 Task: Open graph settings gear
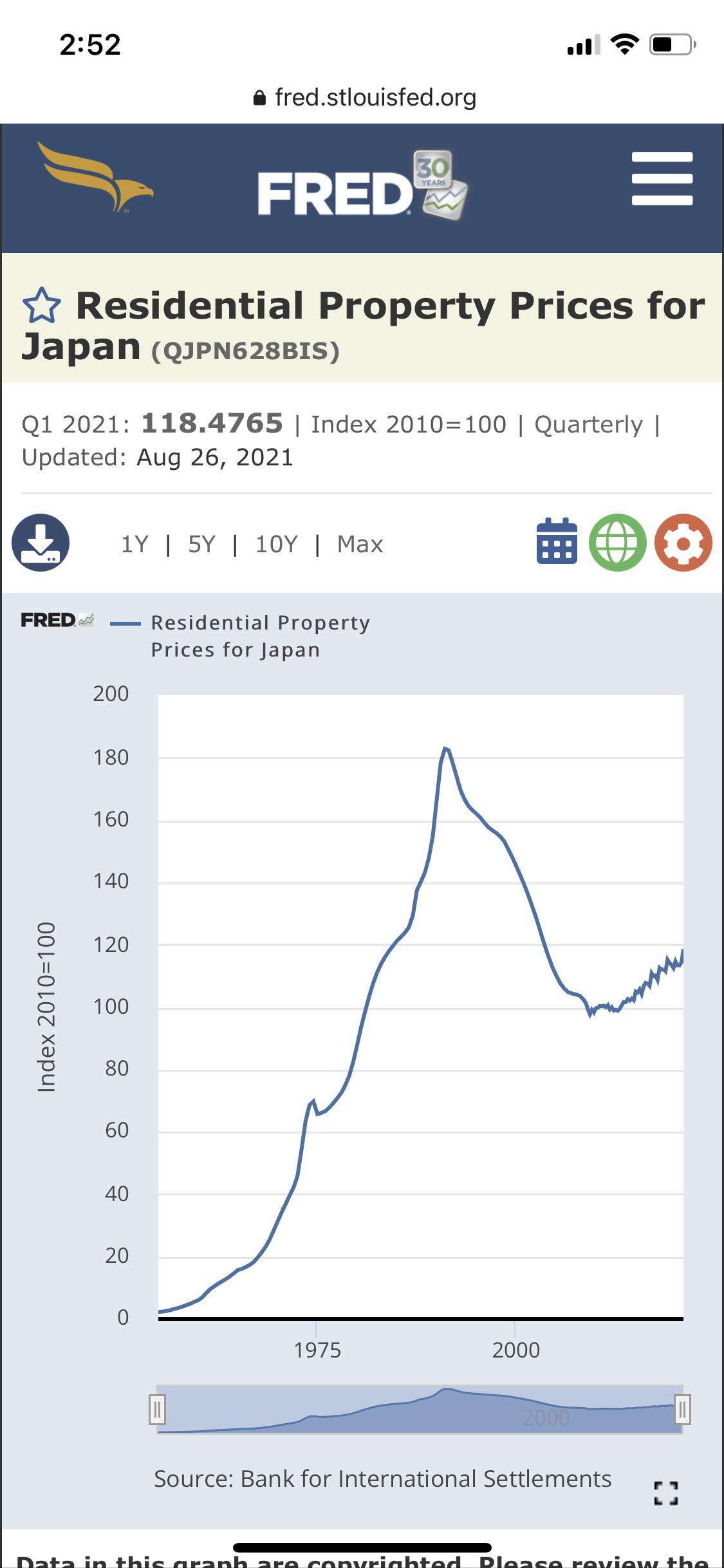[x=683, y=542]
